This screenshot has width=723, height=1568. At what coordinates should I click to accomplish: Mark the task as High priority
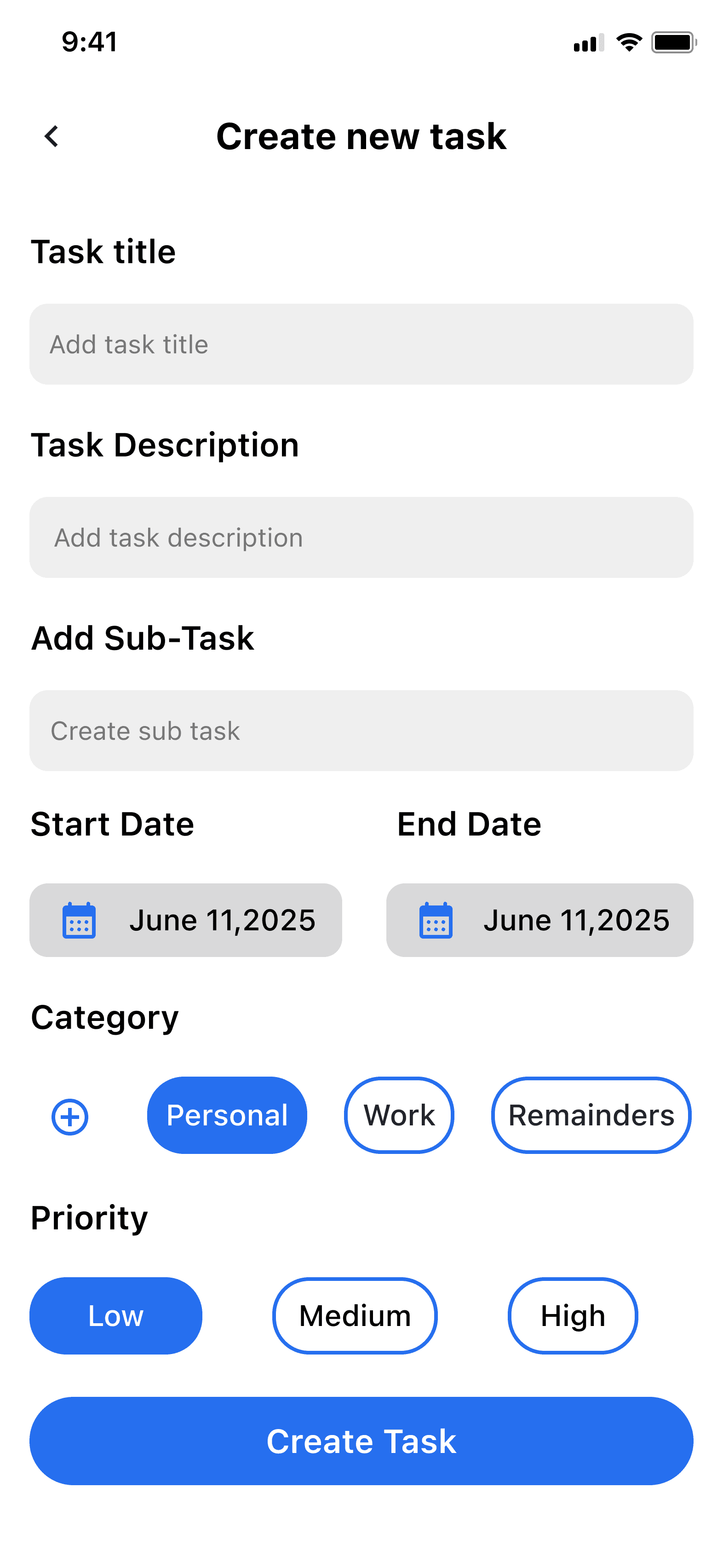point(573,1316)
